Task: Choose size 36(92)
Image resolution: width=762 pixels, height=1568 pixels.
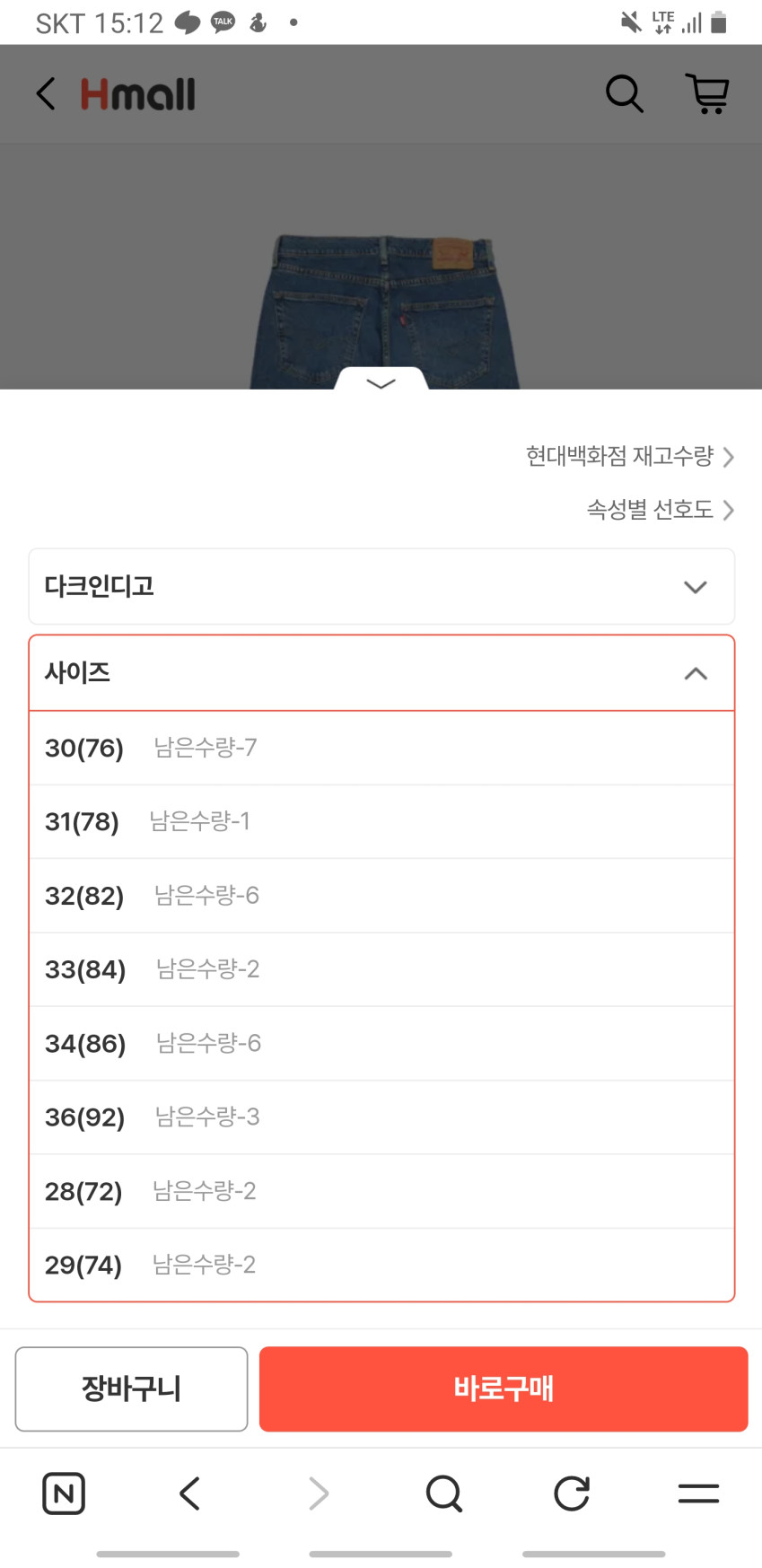Action: pos(381,1117)
